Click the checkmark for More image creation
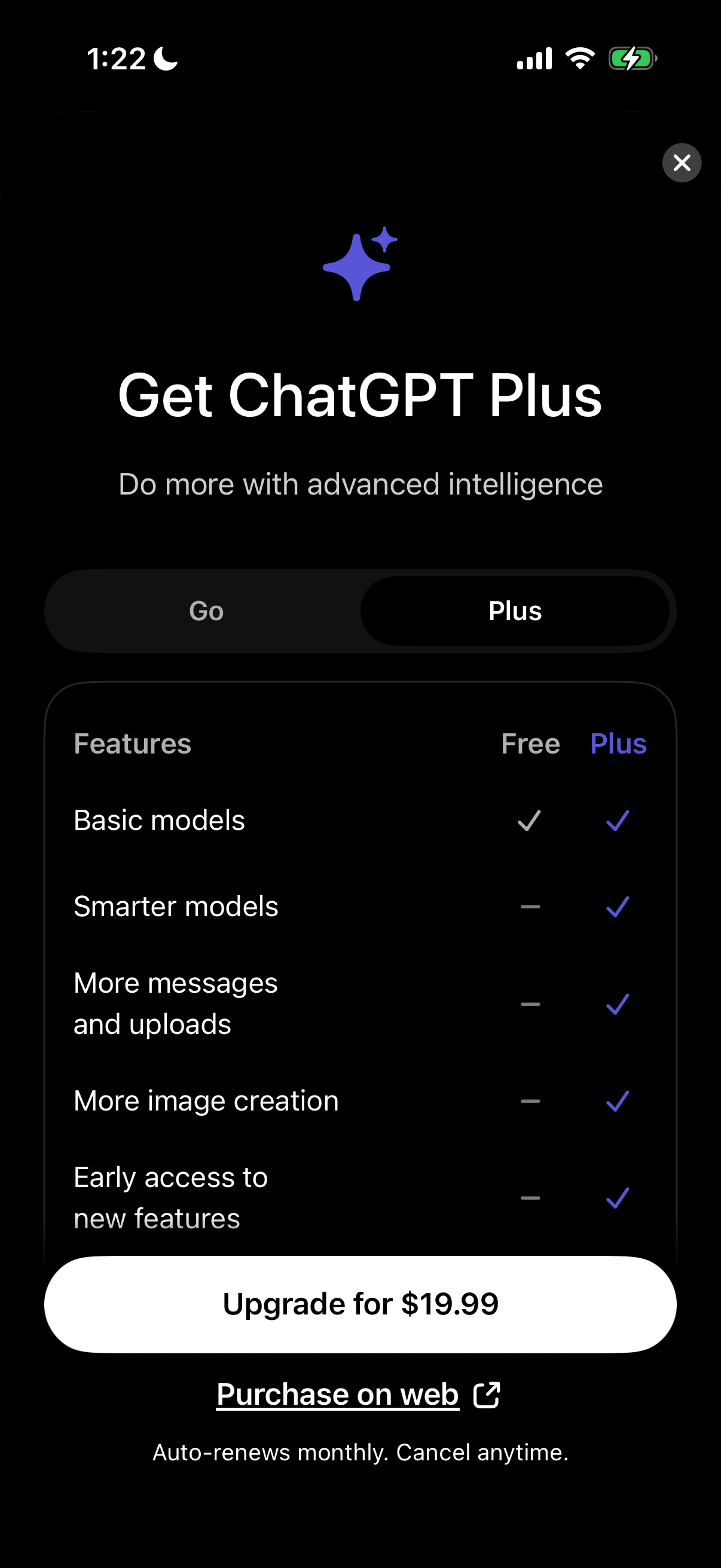Viewport: 721px width, 1568px height. [x=617, y=1100]
